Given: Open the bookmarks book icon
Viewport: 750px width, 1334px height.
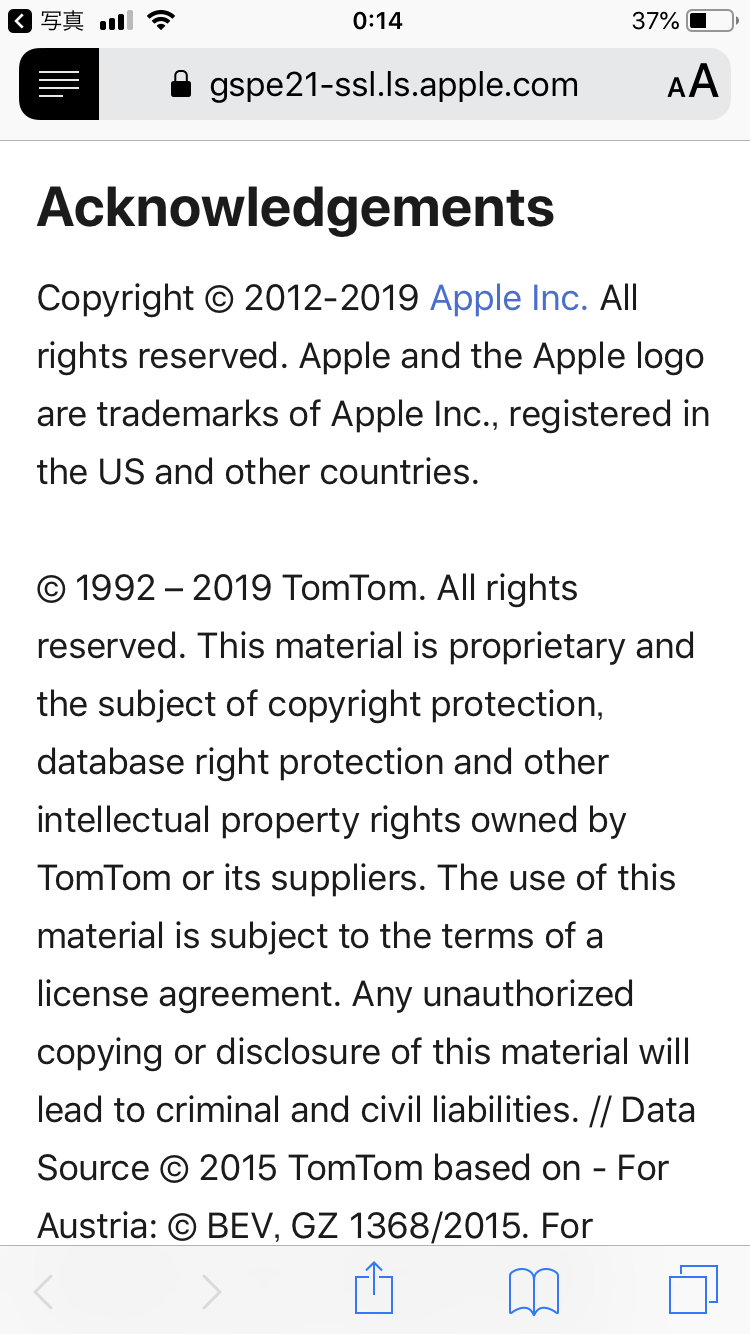Looking at the screenshot, I should (x=534, y=1291).
